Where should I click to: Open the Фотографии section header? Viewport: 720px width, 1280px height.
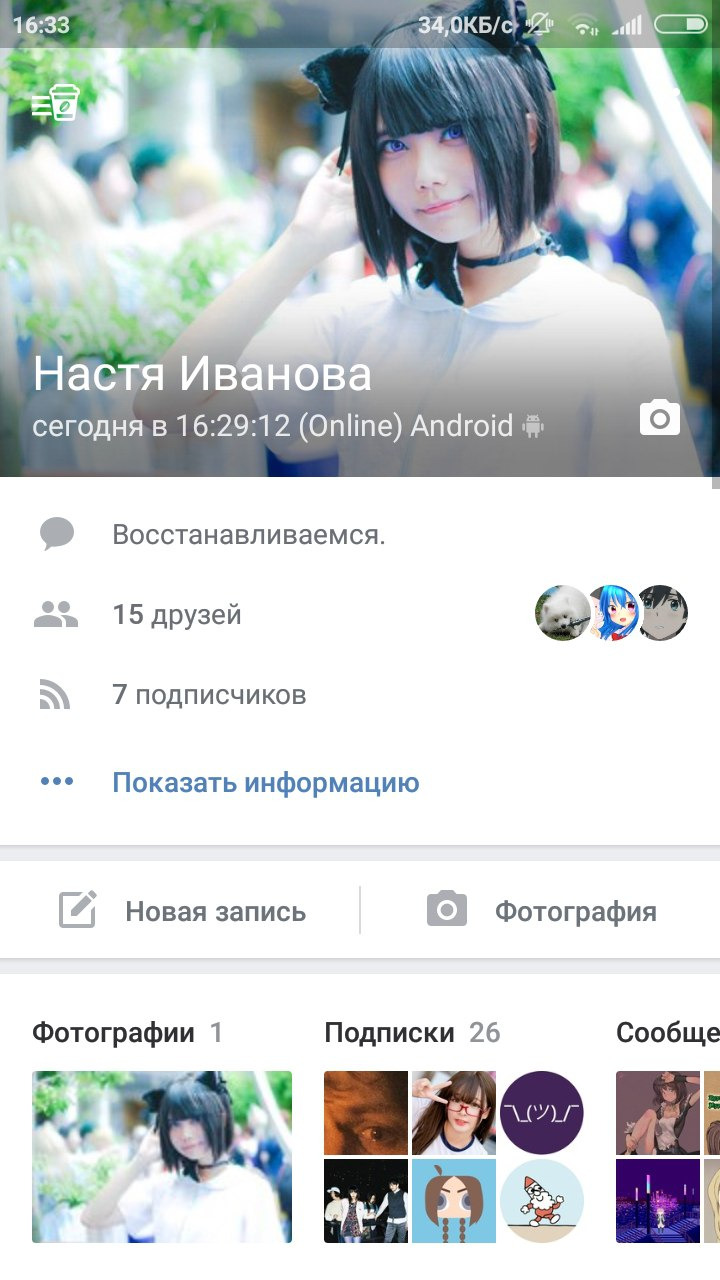pos(113,1033)
